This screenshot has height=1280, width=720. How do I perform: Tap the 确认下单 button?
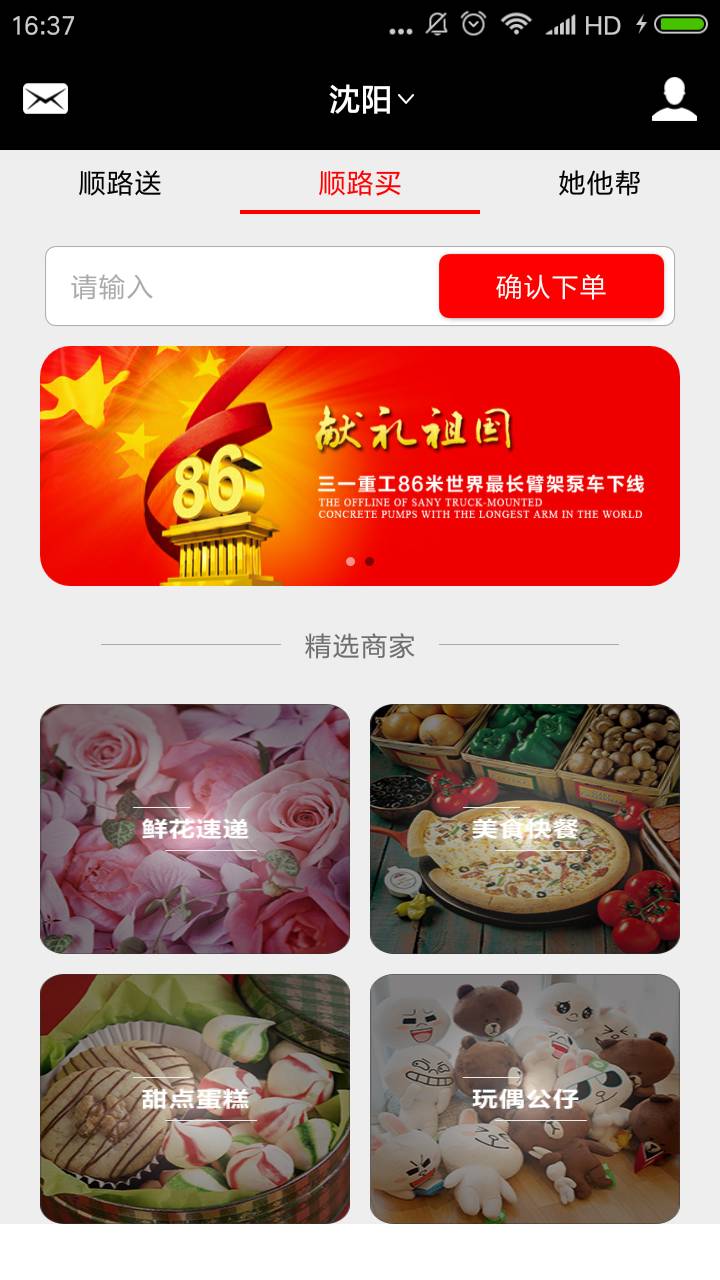[x=551, y=287]
